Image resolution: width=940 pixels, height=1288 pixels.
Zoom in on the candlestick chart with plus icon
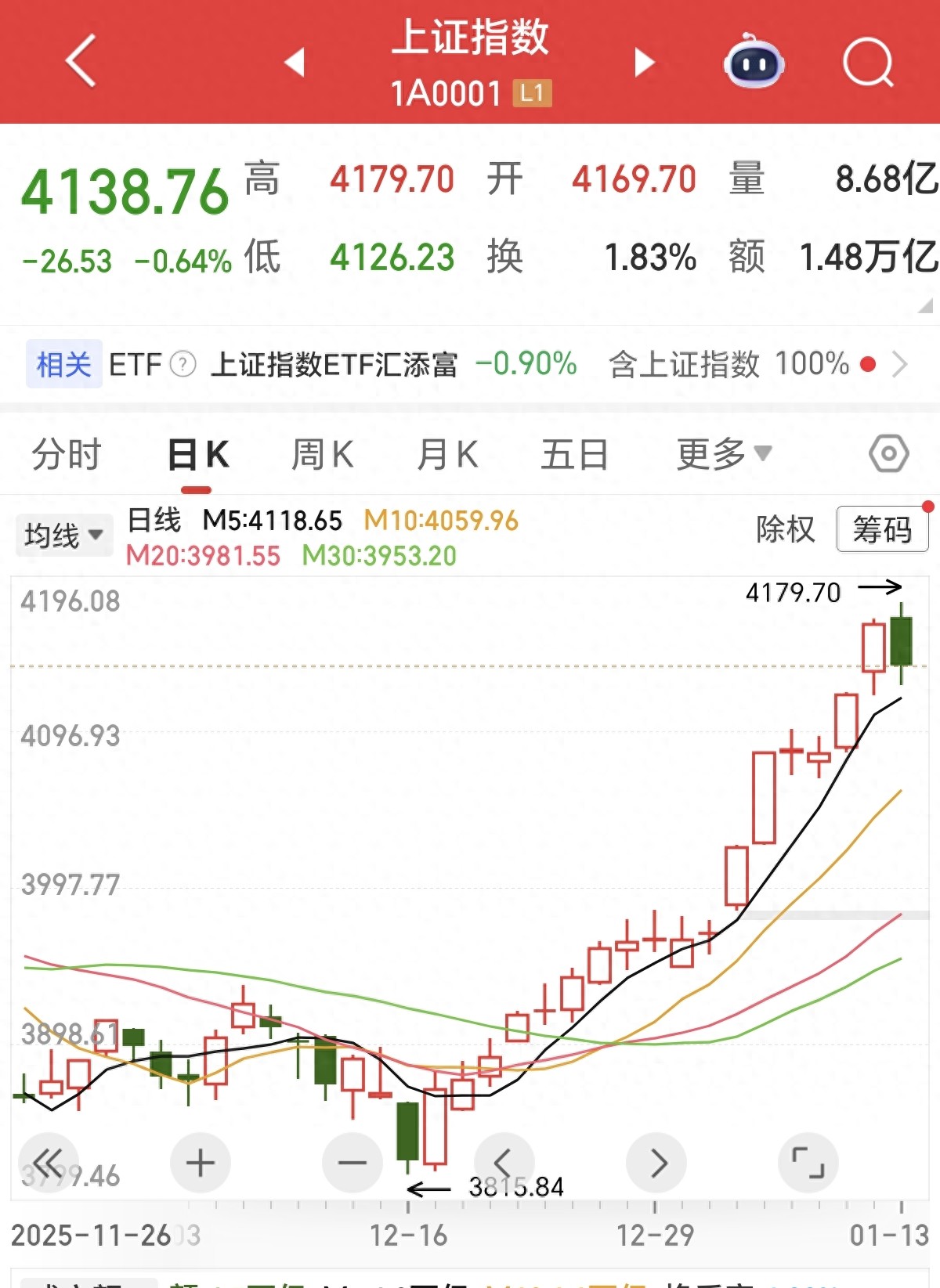[x=200, y=1163]
